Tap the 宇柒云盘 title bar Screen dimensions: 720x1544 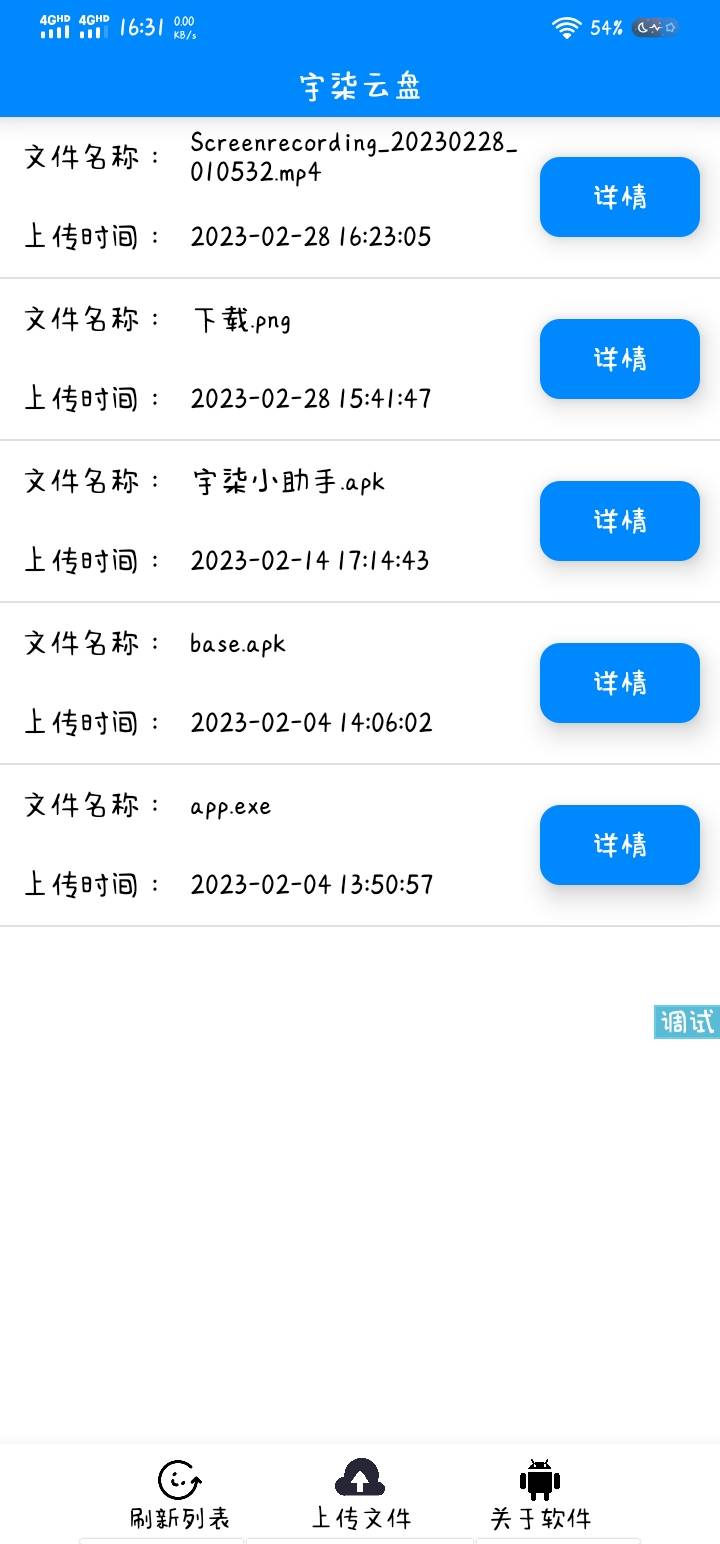coord(360,85)
